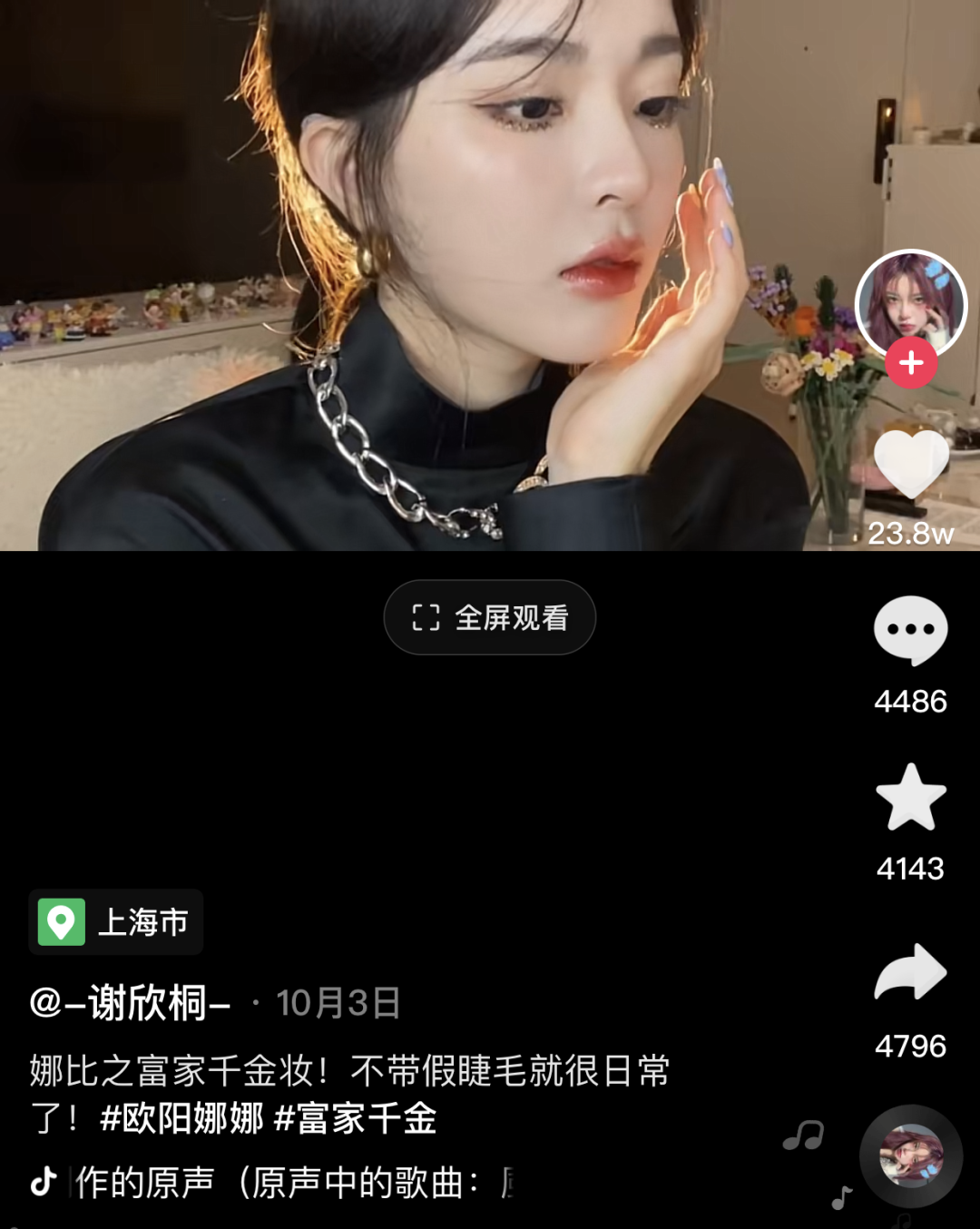Open the comments section

click(x=911, y=630)
